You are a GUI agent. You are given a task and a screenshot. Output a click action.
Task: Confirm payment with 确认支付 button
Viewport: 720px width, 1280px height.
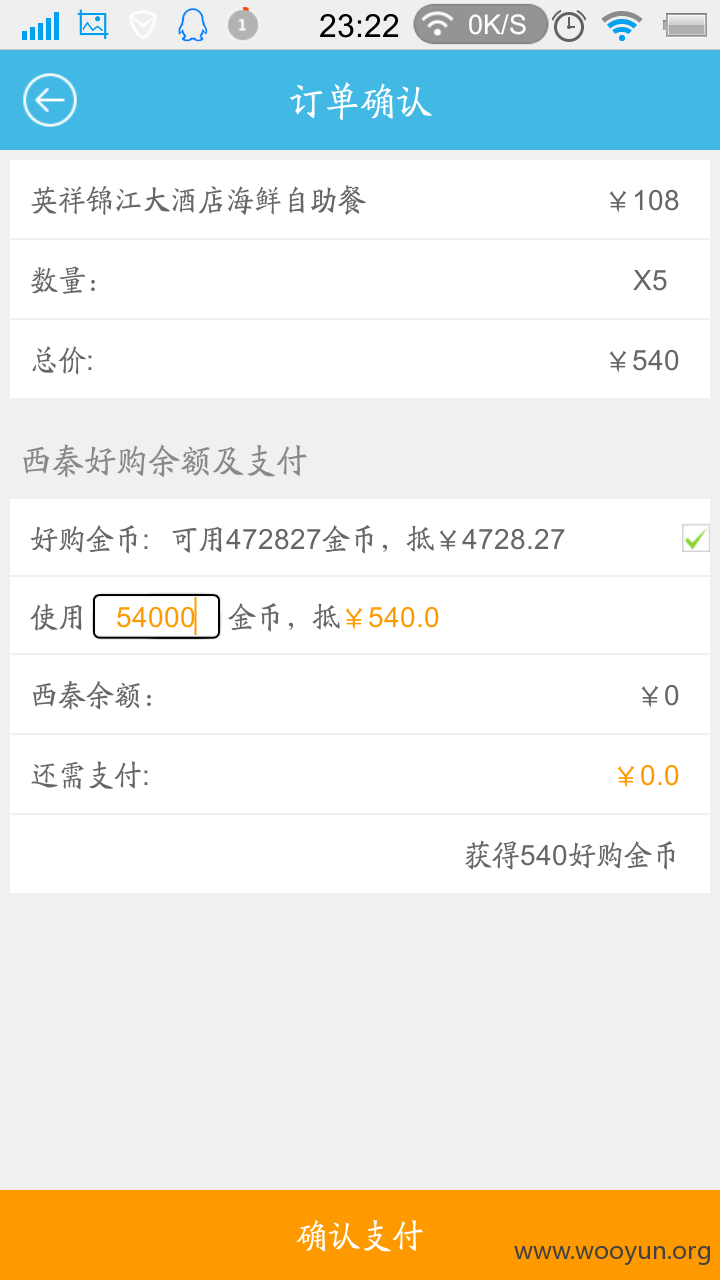click(360, 1235)
